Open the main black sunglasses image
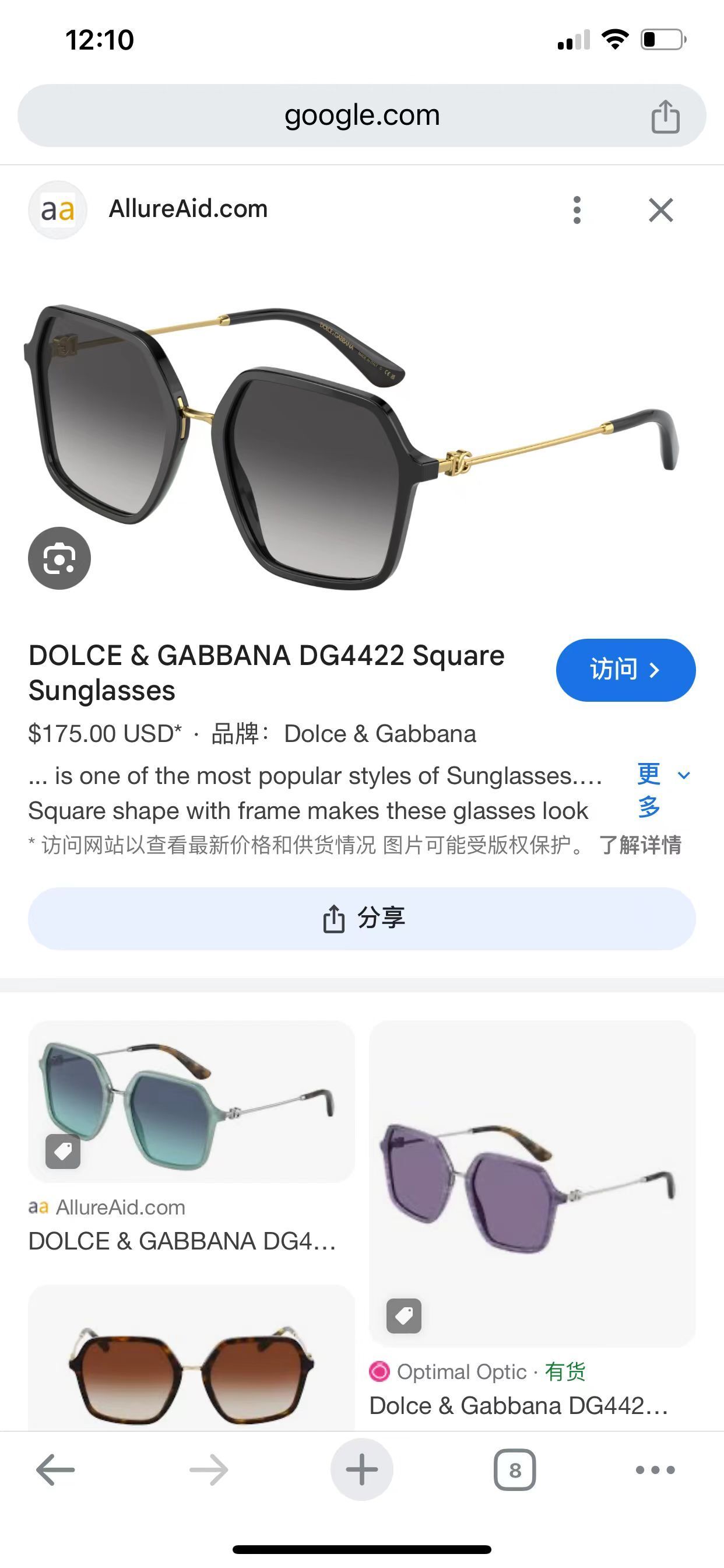 coord(350,447)
